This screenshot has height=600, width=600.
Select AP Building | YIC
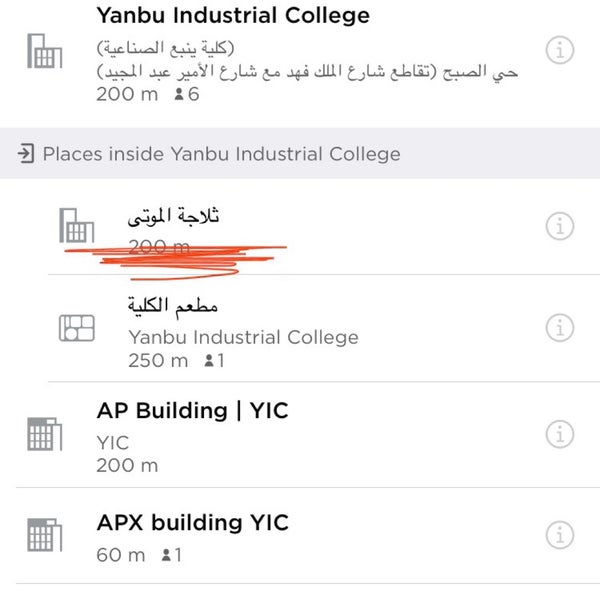pyautogui.click(x=192, y=411)
